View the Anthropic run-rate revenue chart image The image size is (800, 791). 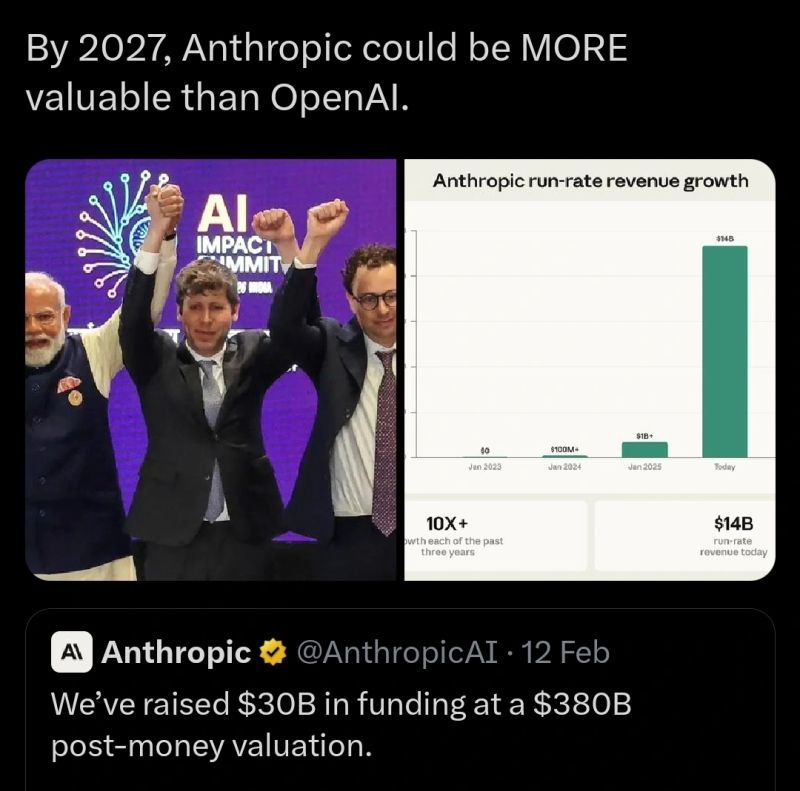(589, 369)
